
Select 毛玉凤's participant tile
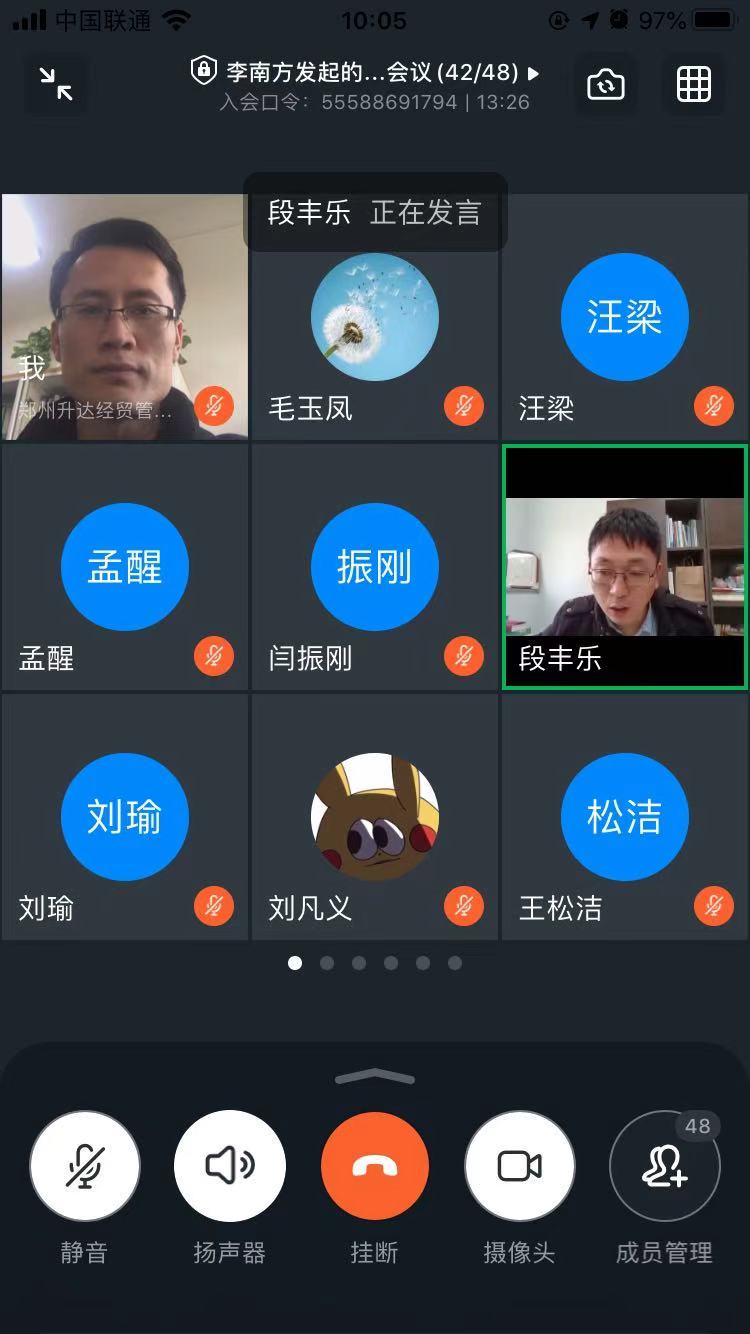click(x=375, y=330)
